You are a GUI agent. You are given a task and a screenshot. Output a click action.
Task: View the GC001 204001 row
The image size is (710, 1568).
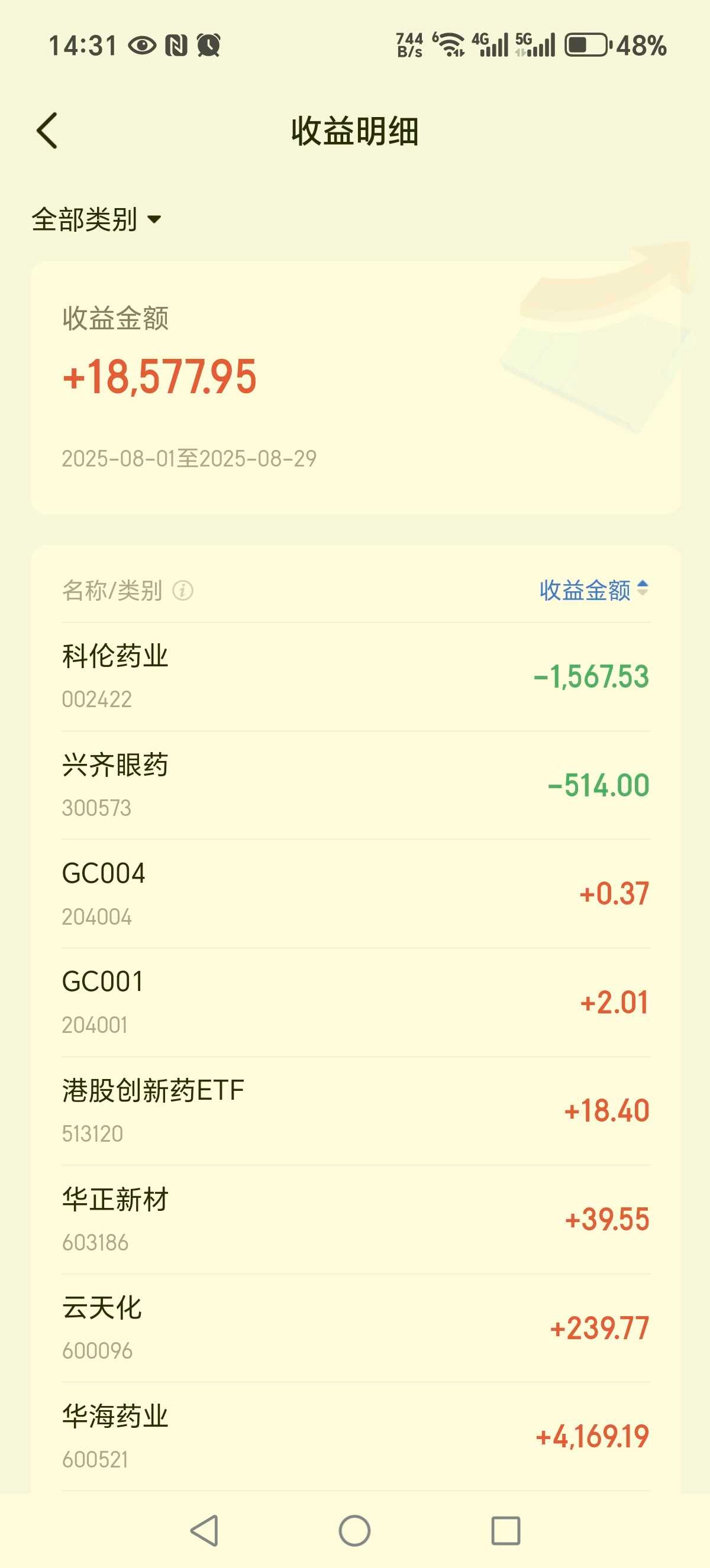point(355,1002)
